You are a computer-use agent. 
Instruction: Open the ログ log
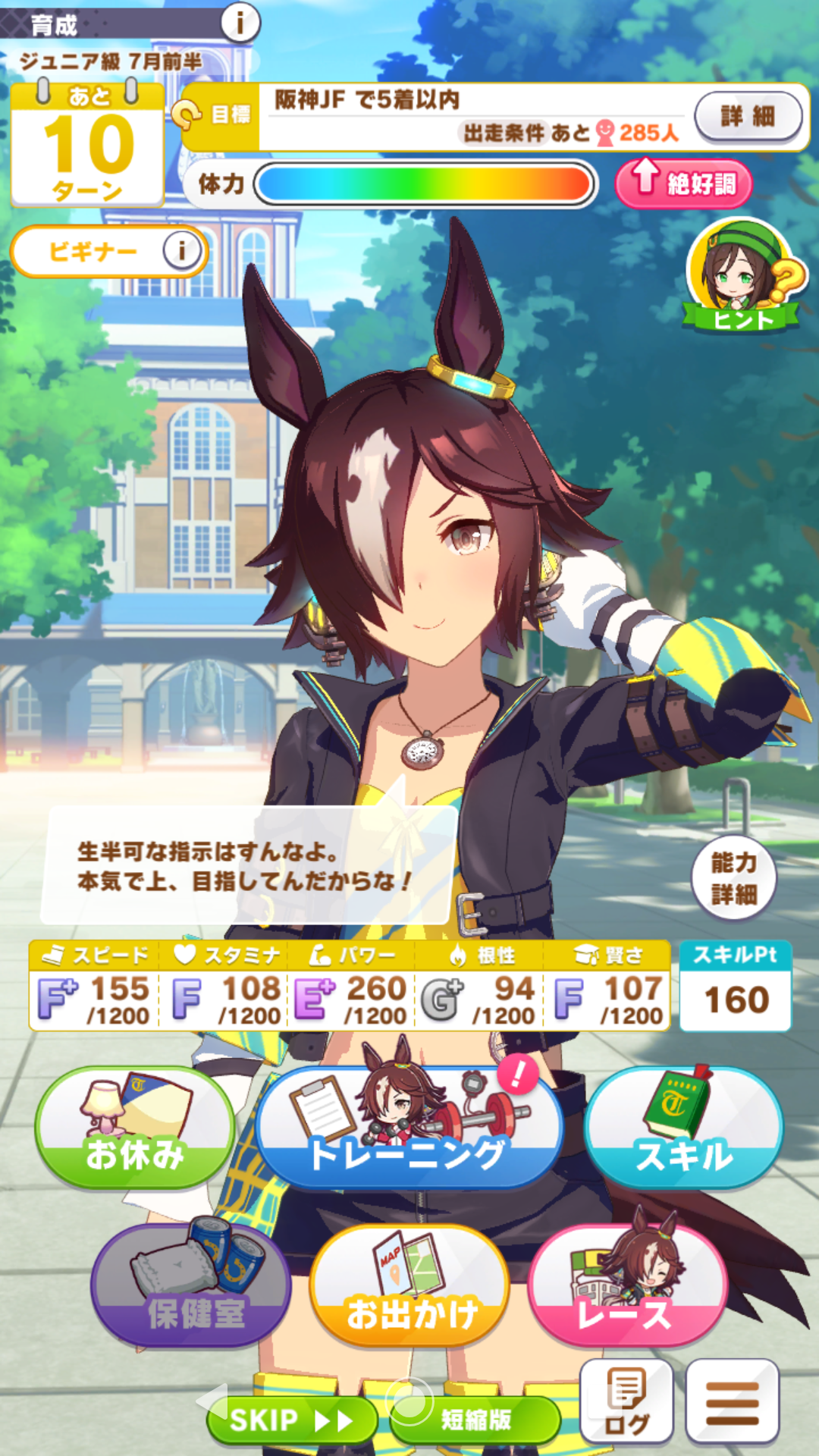pyautogui.click(x=626, y=1401)
